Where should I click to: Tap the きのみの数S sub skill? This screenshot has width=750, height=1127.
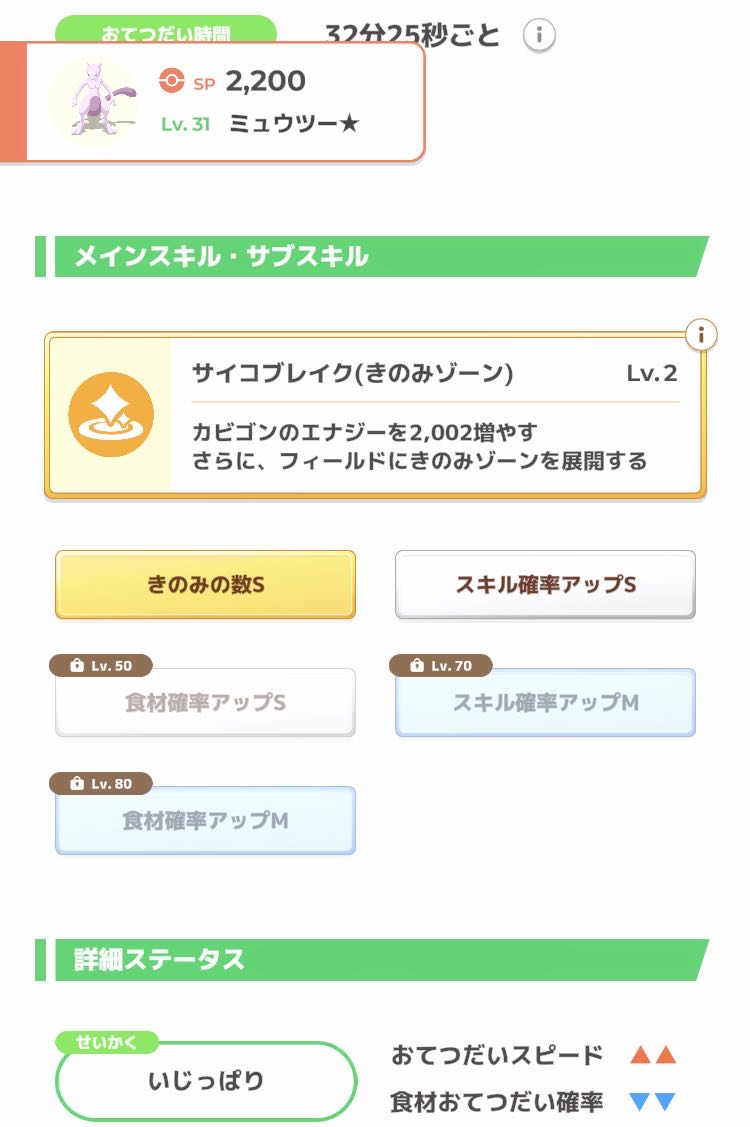(206, 584)
